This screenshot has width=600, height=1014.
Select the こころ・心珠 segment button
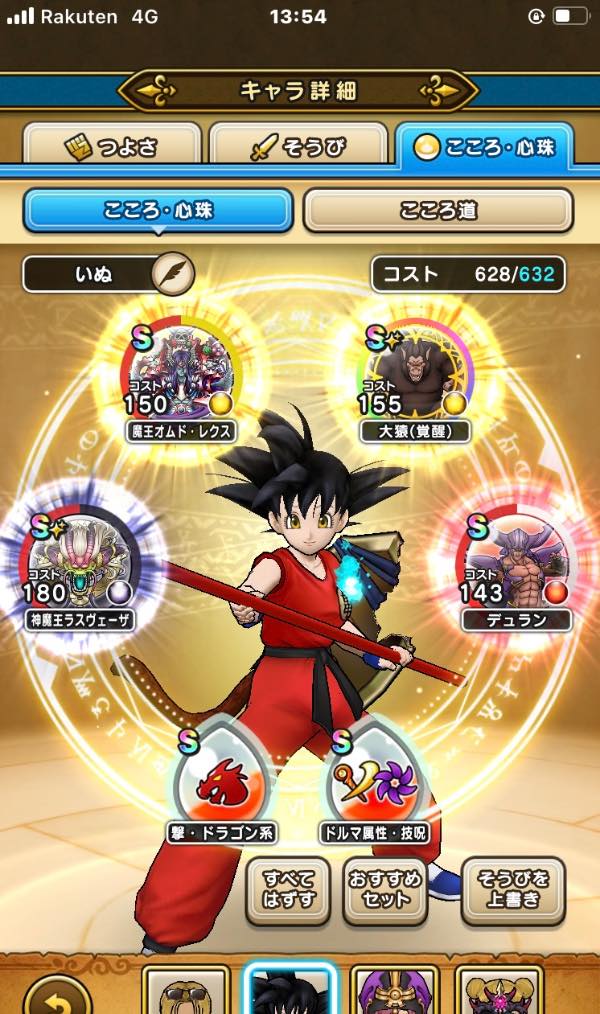click(158, 210)
